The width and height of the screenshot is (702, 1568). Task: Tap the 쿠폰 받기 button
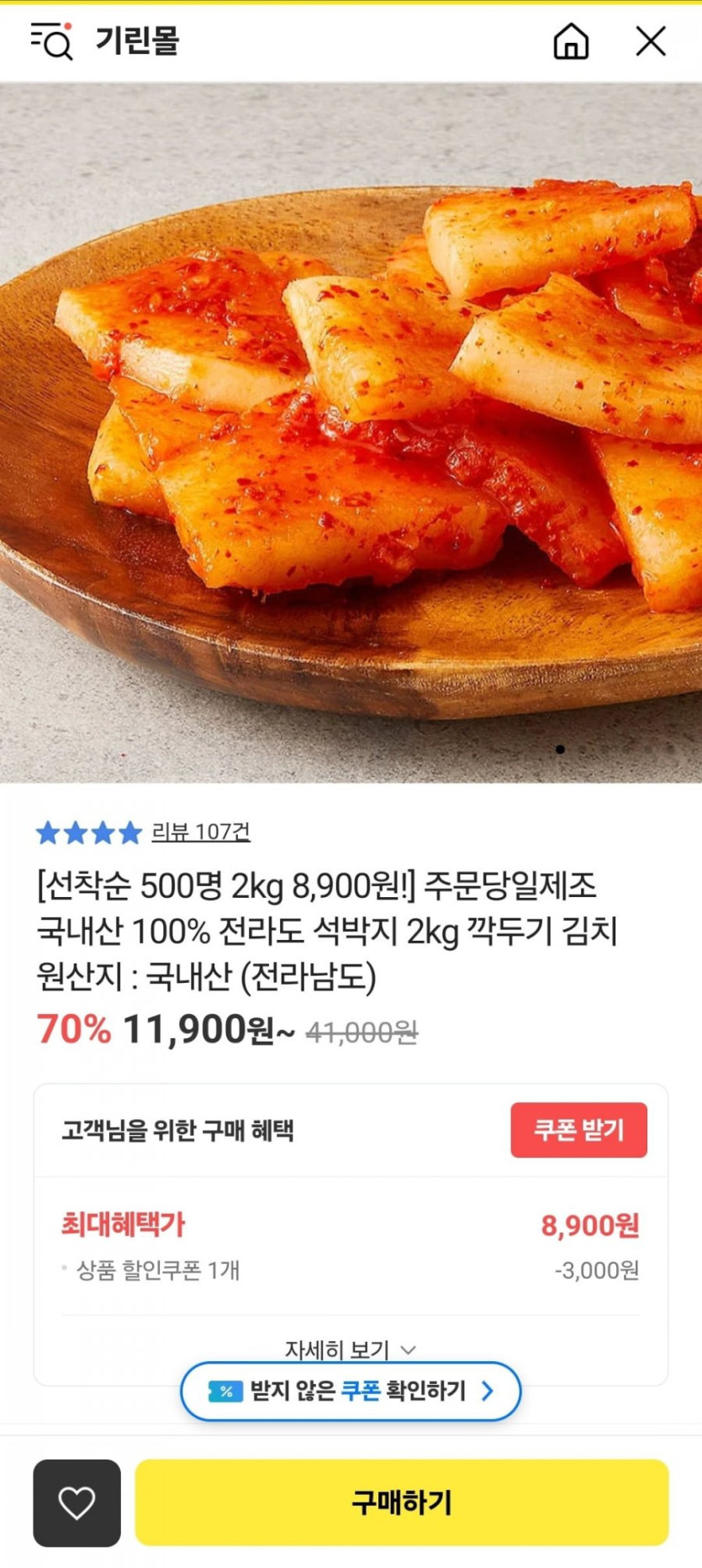578,1129
